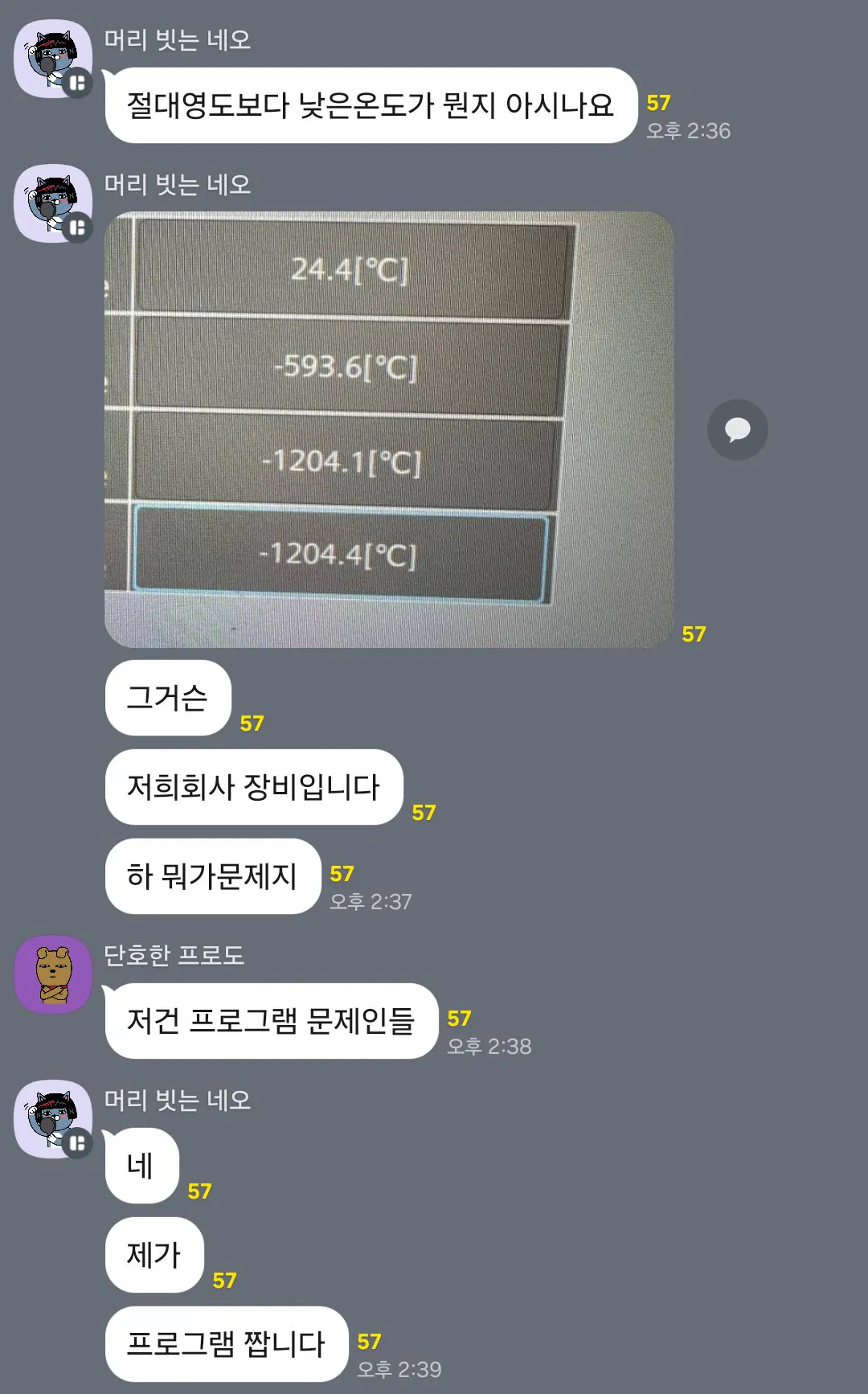This screenshot has width=868, height=1394.
Task: Open 단호한 프로도's profile picture
Action: tap(53, 974)
